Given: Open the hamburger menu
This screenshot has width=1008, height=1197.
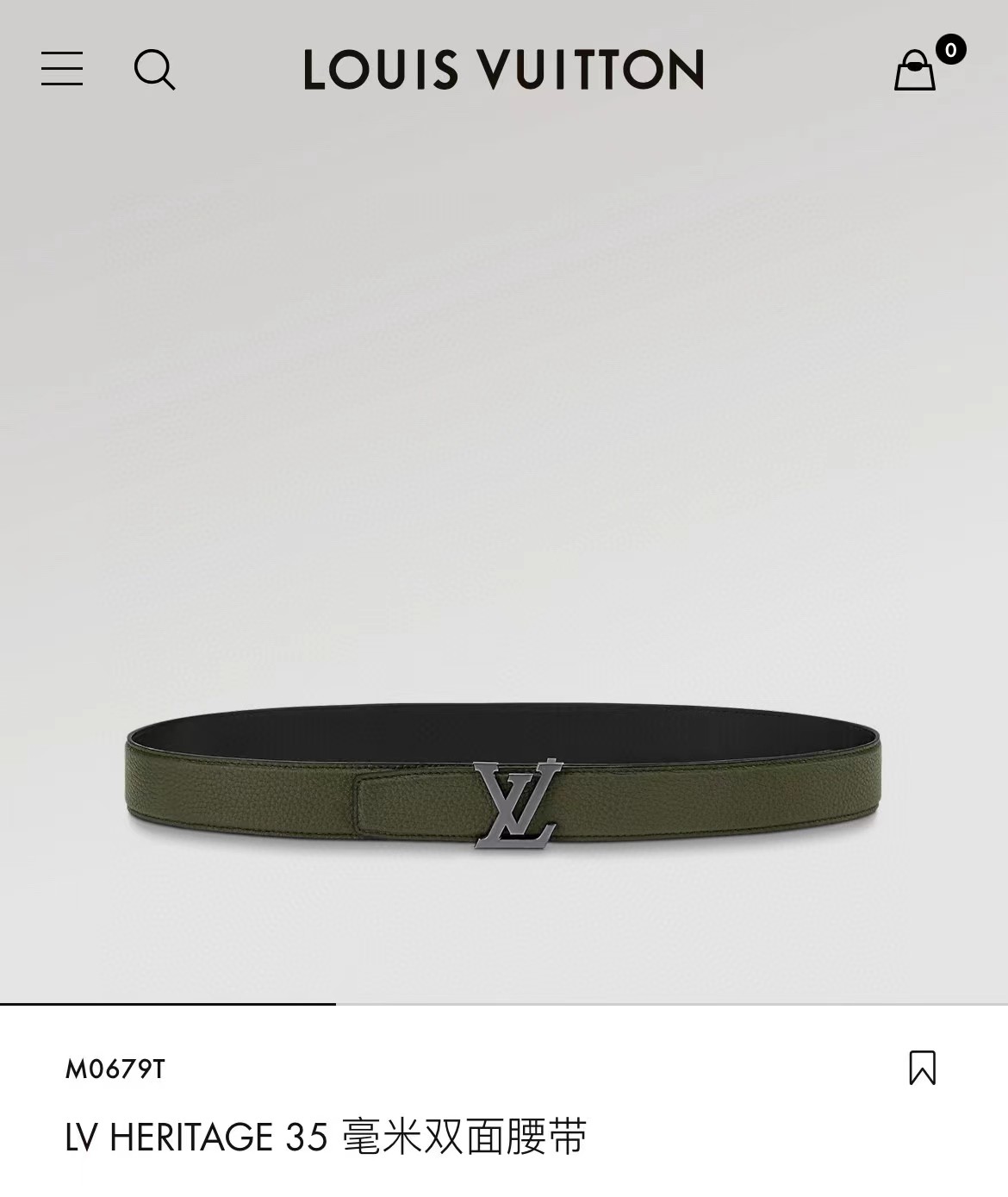Looking at the screenshot, I should (62, 69).
